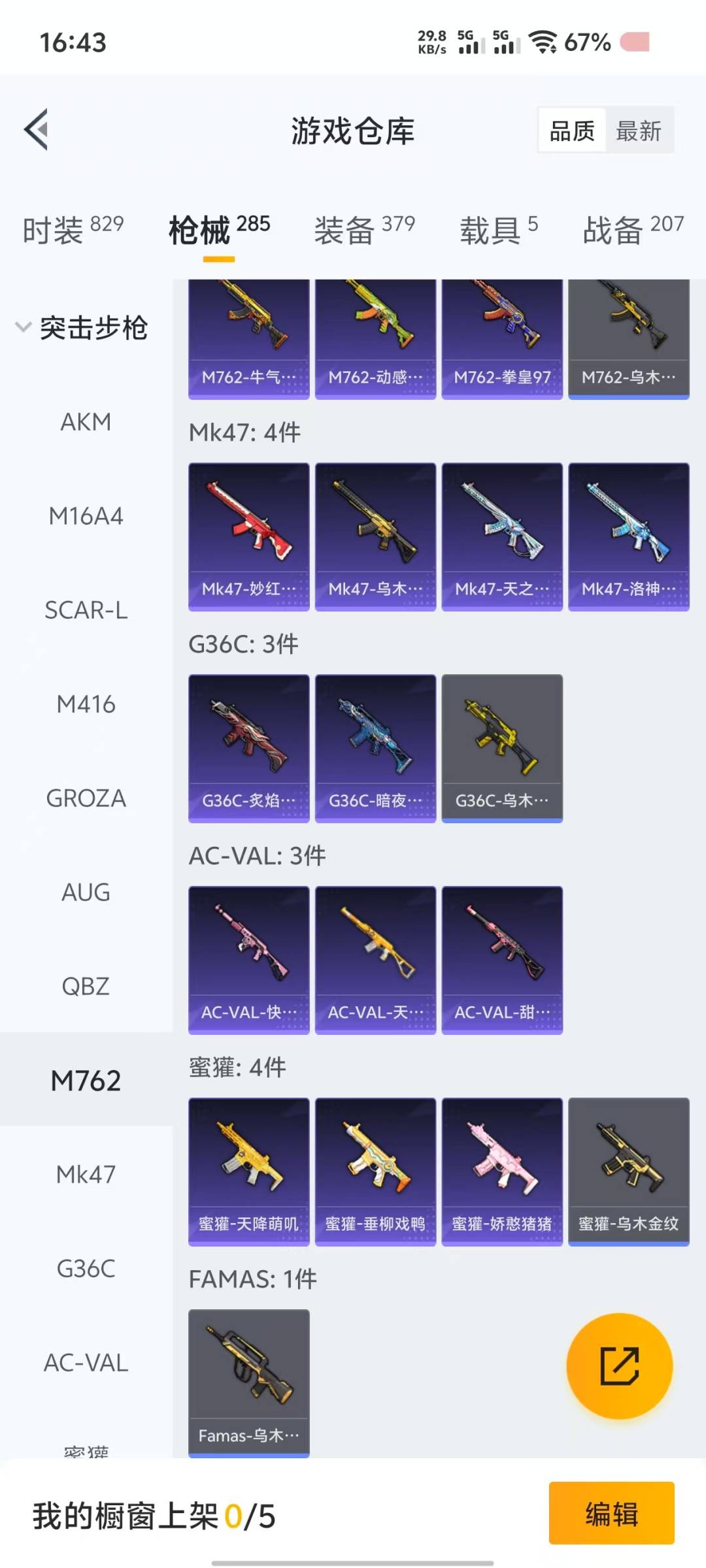View the Famas-乌木 skin tile
This screenshot has height=1568, width=706.
[248, 1382]
